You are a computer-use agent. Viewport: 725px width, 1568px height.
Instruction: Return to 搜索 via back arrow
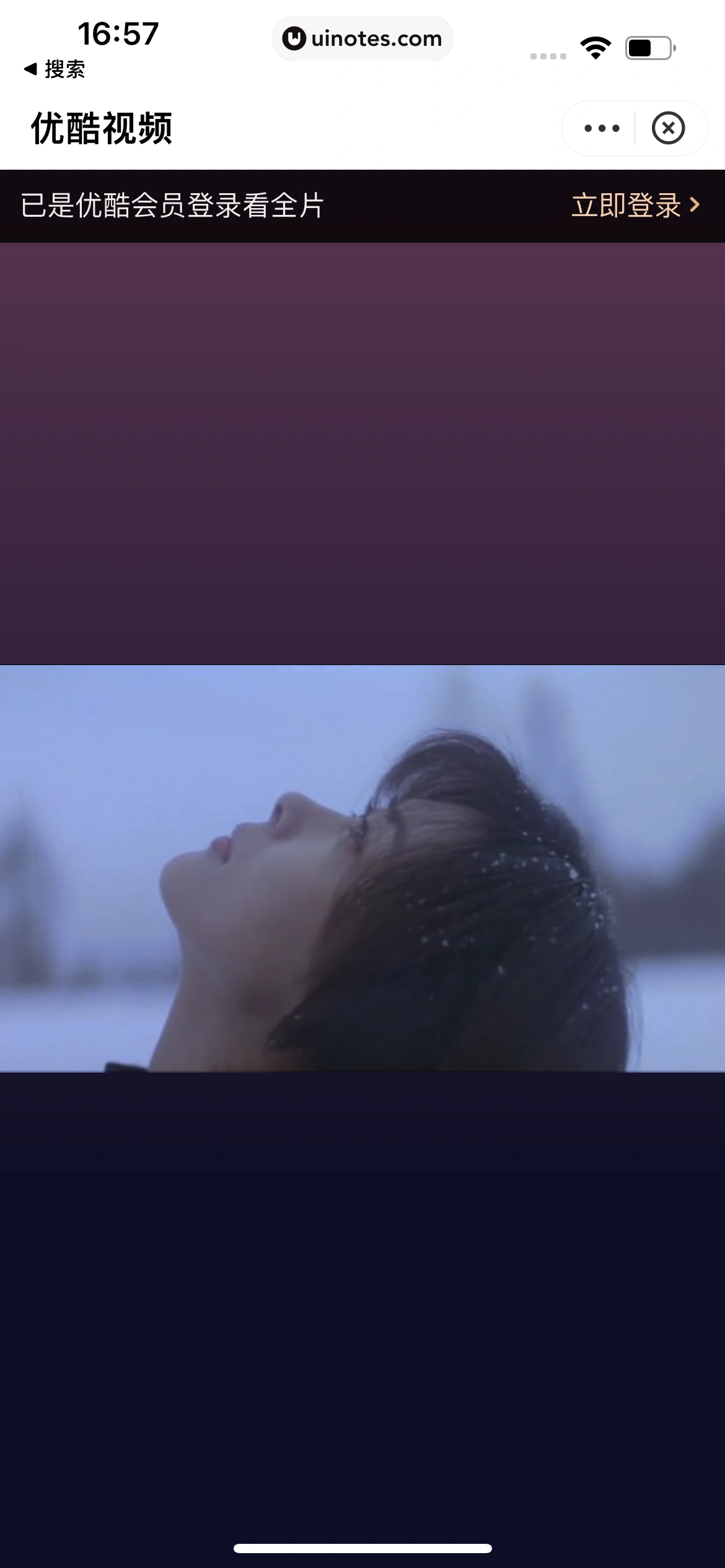(x=53, y=69)
